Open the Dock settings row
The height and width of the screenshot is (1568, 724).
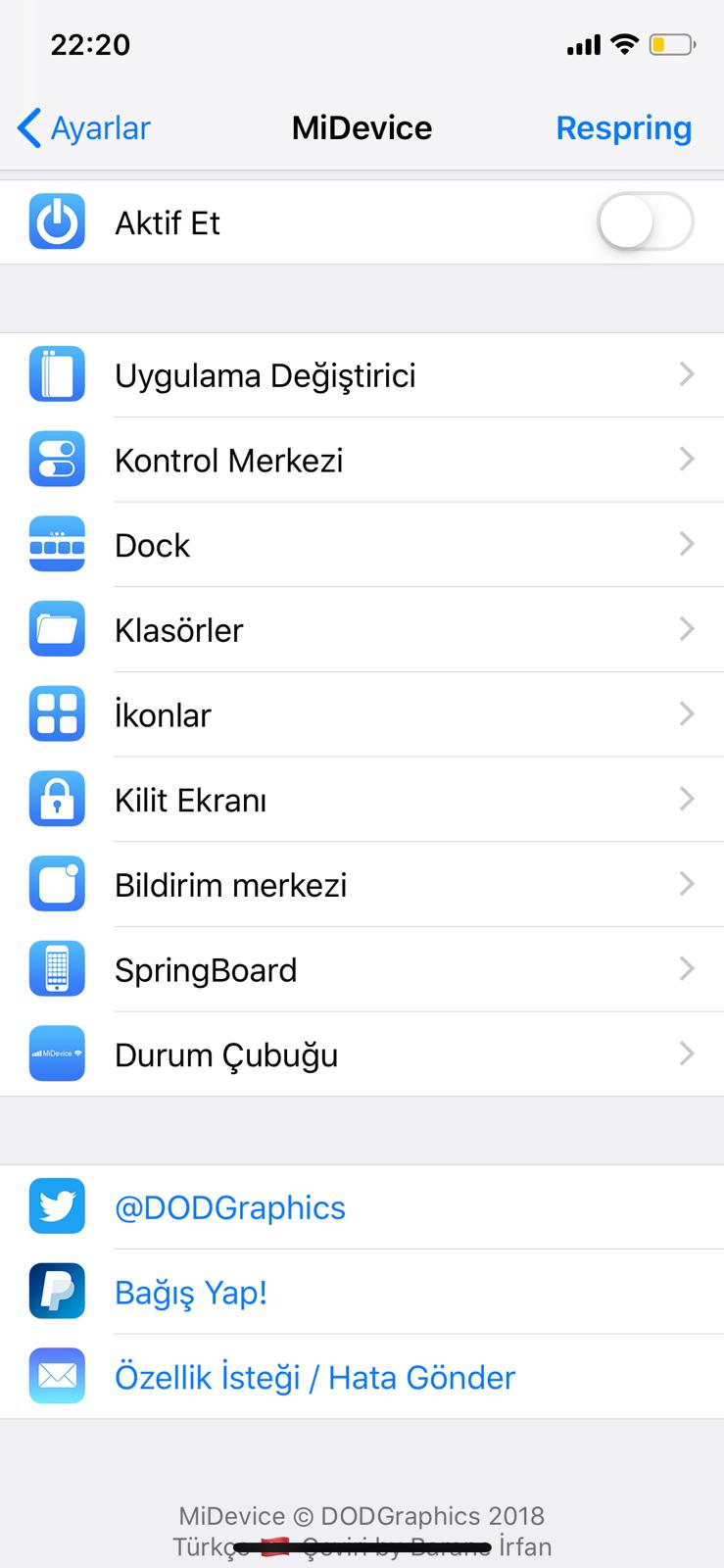[362, 545]
